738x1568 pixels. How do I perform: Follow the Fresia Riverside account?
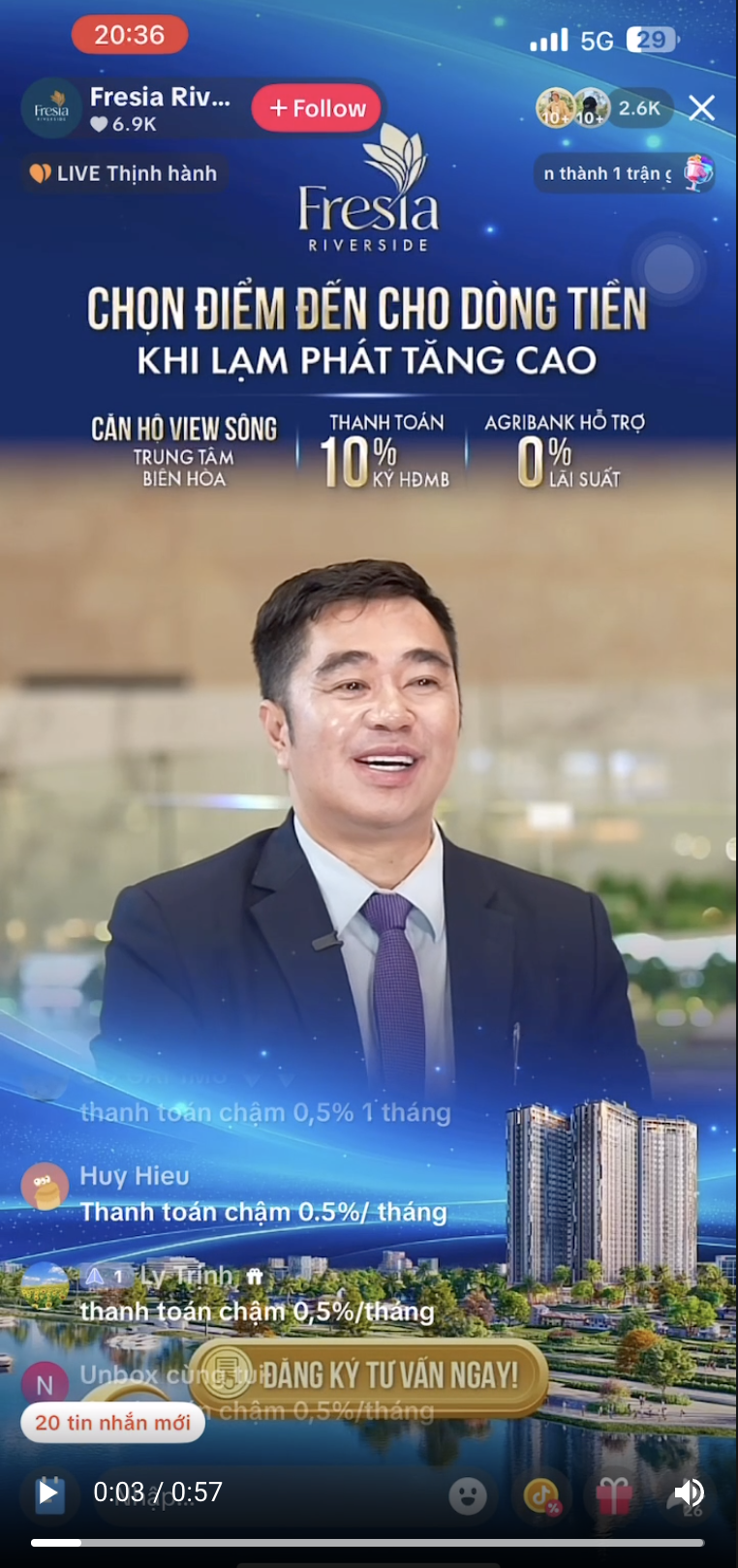[318, 108]
